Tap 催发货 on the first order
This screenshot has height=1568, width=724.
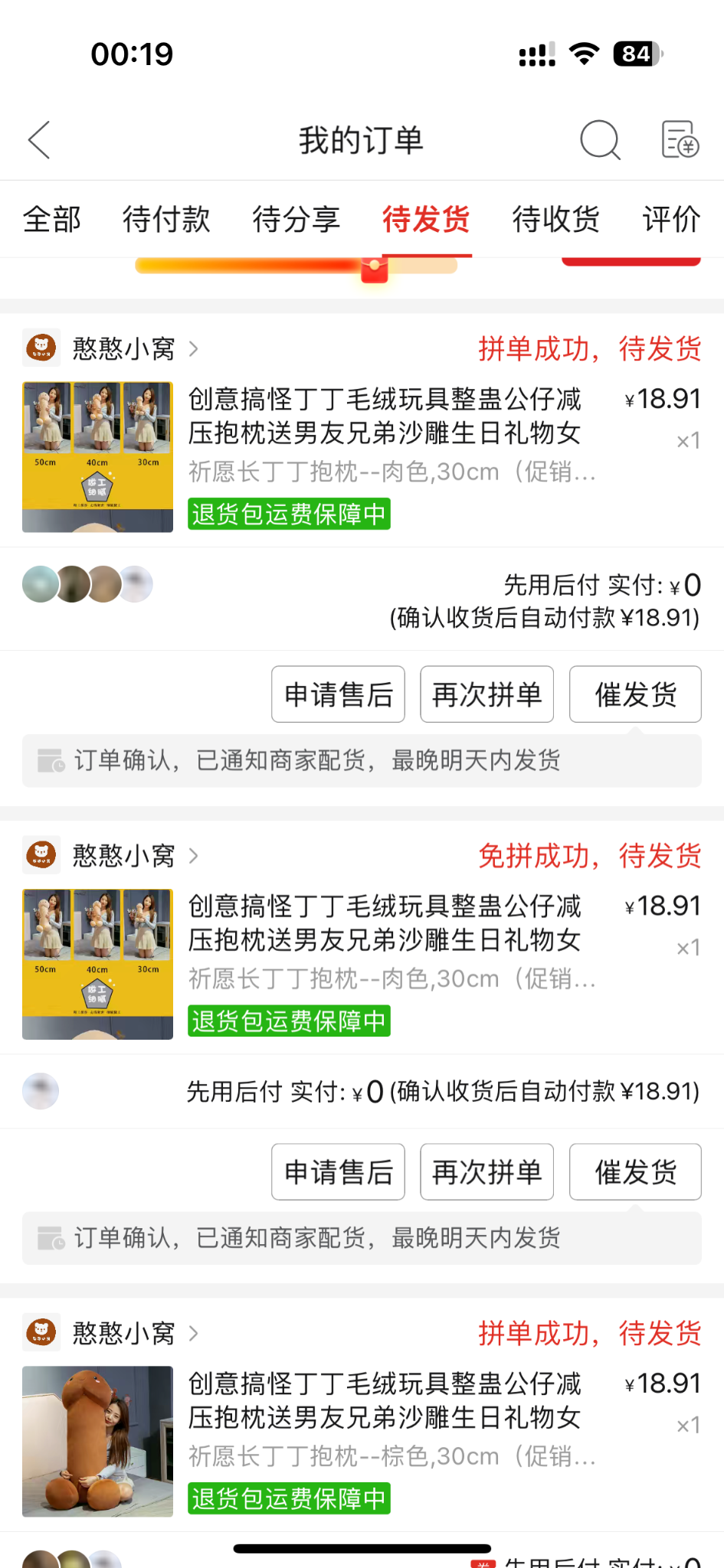(x=635, y=694)
